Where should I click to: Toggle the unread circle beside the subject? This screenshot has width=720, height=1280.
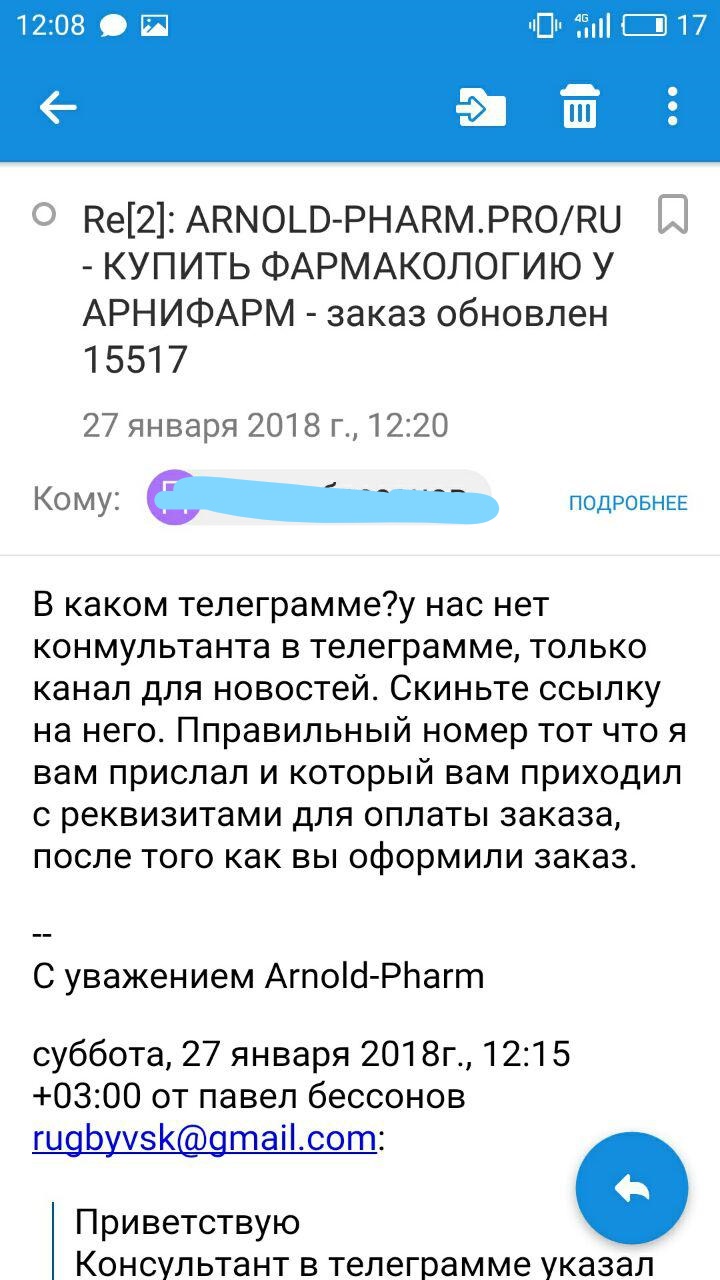point(44,214)
